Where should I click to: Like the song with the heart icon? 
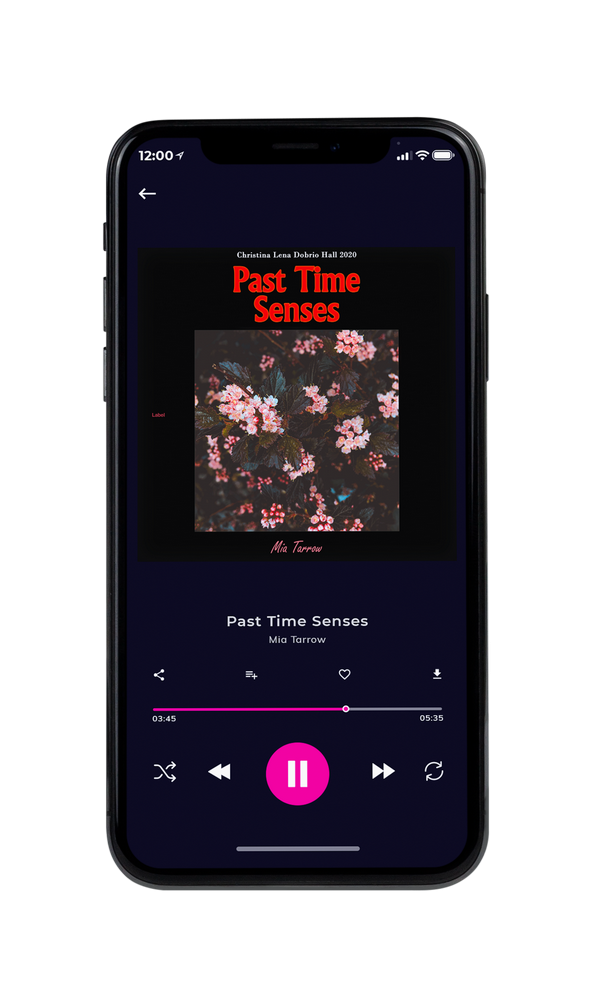pyautogui.click(x=344, y=674)
